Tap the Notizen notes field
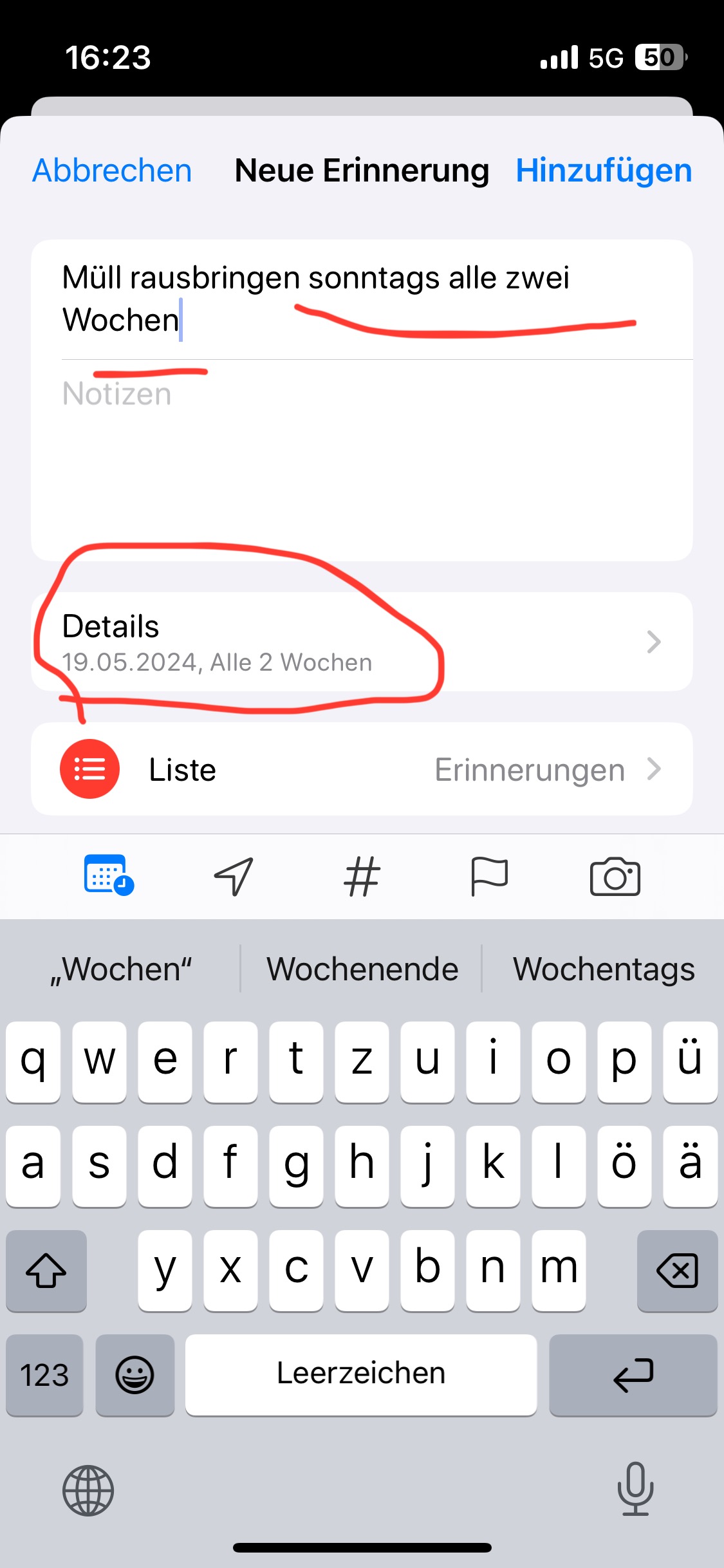The height and width of the screenshot is (1568, 724). tap(362, 460)
